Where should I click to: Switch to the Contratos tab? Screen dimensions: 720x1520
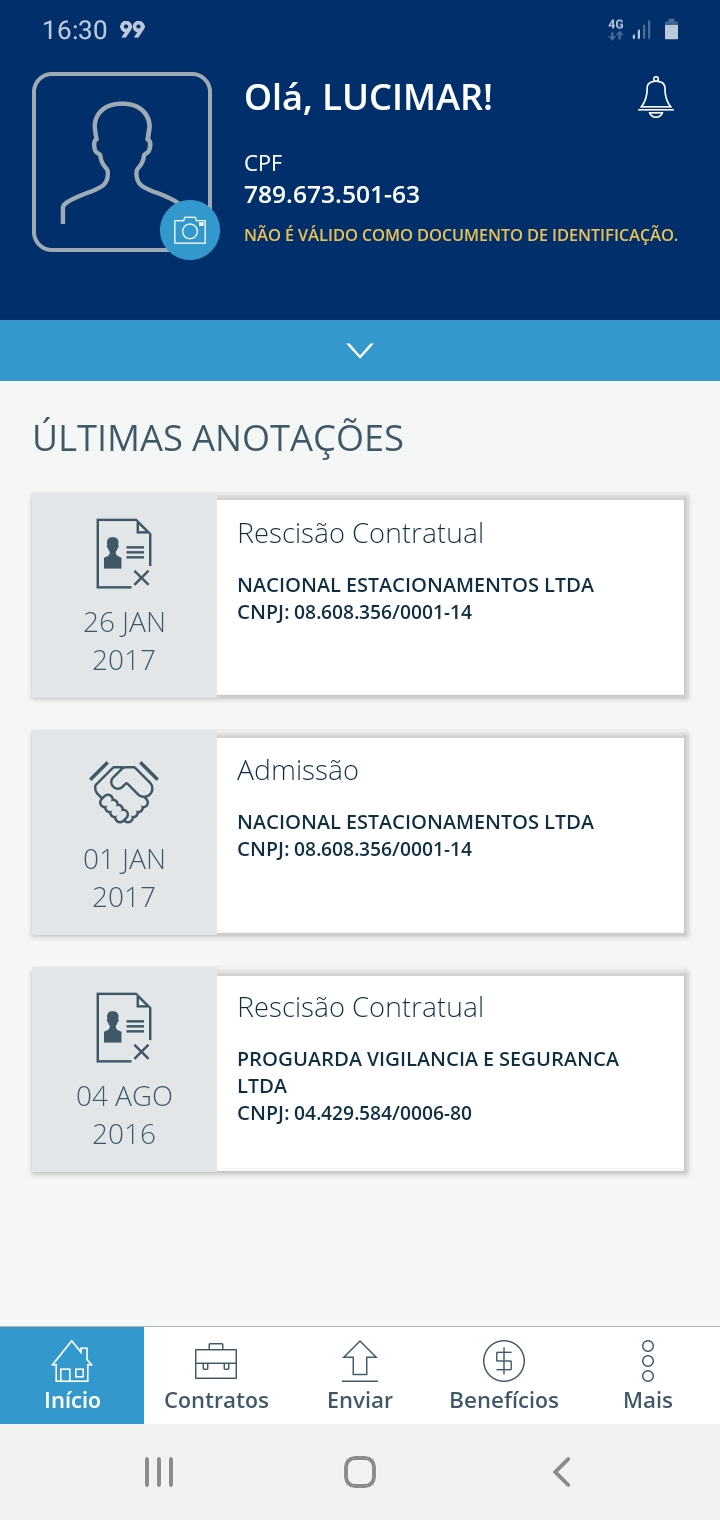point(216,1375)
